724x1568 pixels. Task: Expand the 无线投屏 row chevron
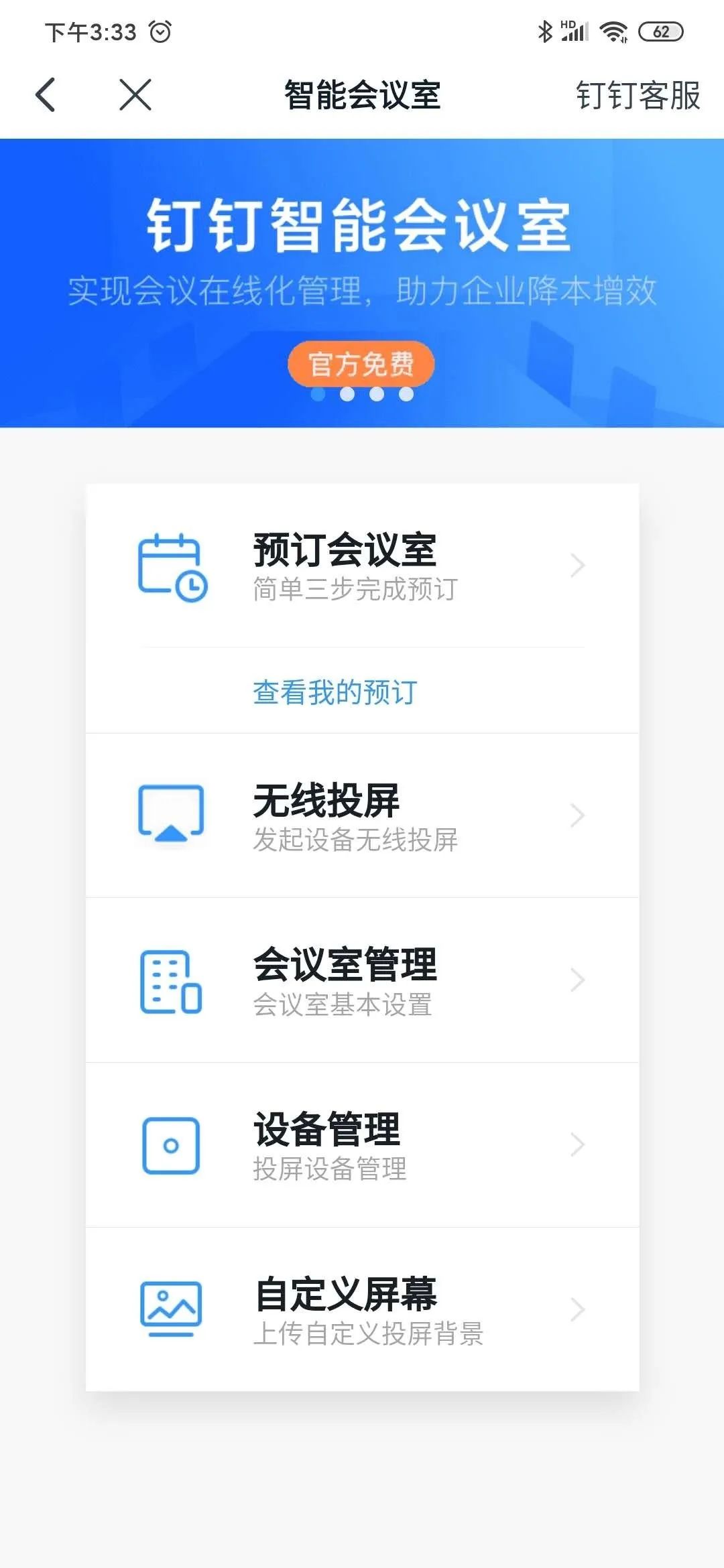point(578,814)
